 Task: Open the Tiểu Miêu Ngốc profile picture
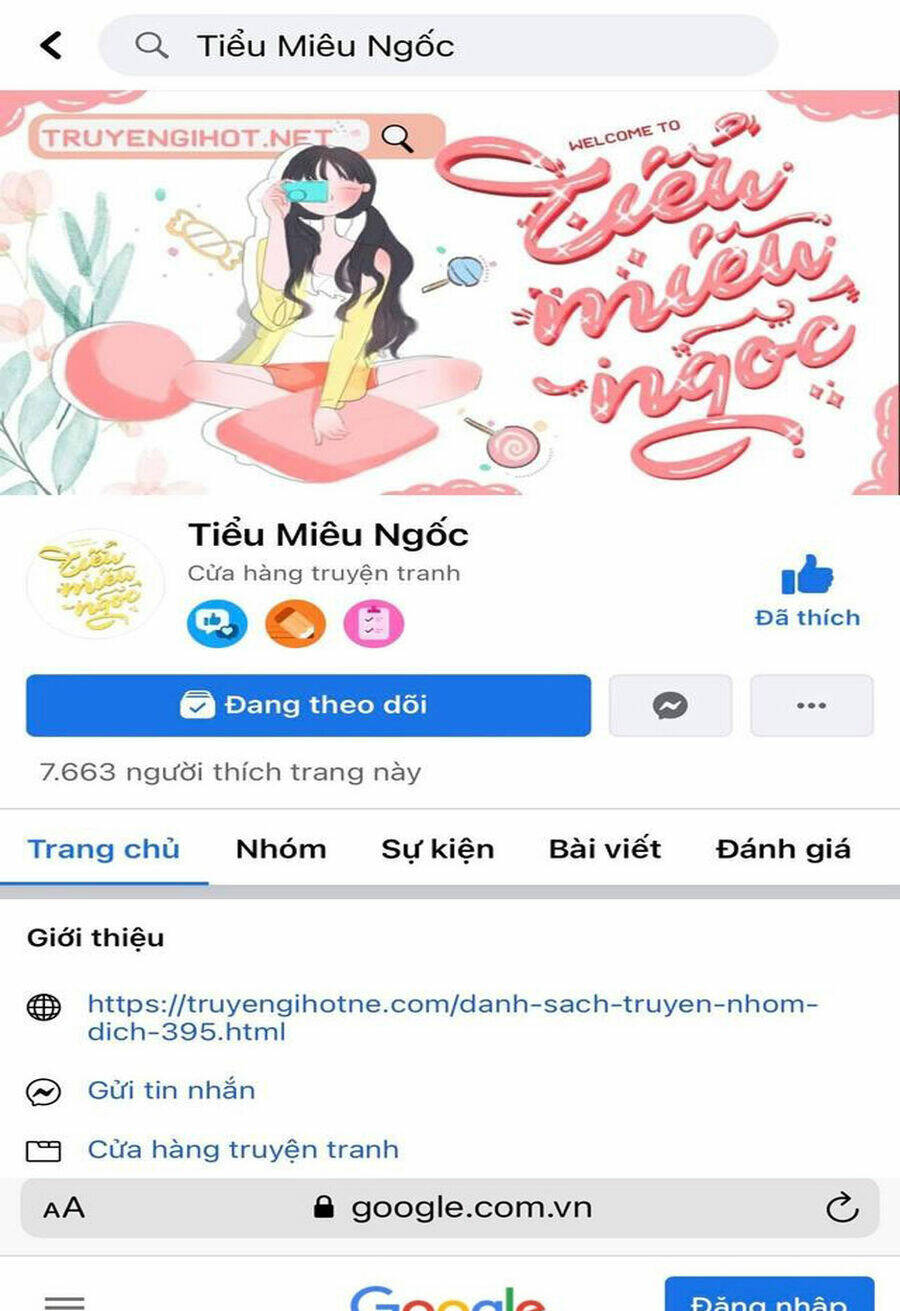(95, 584)
